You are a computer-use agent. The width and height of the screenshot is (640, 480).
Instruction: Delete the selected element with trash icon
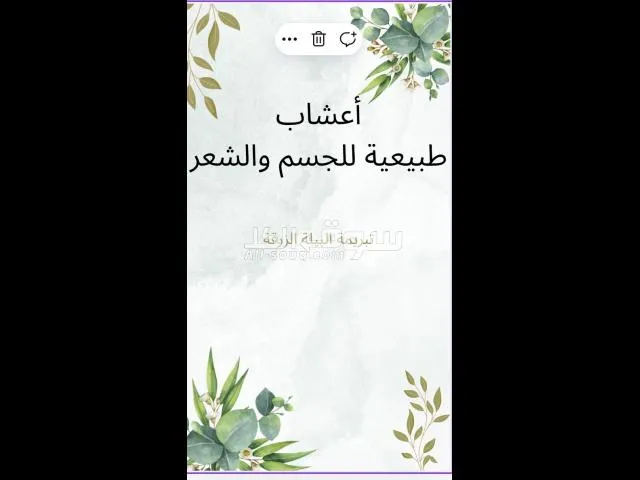[x=318, y=39]
